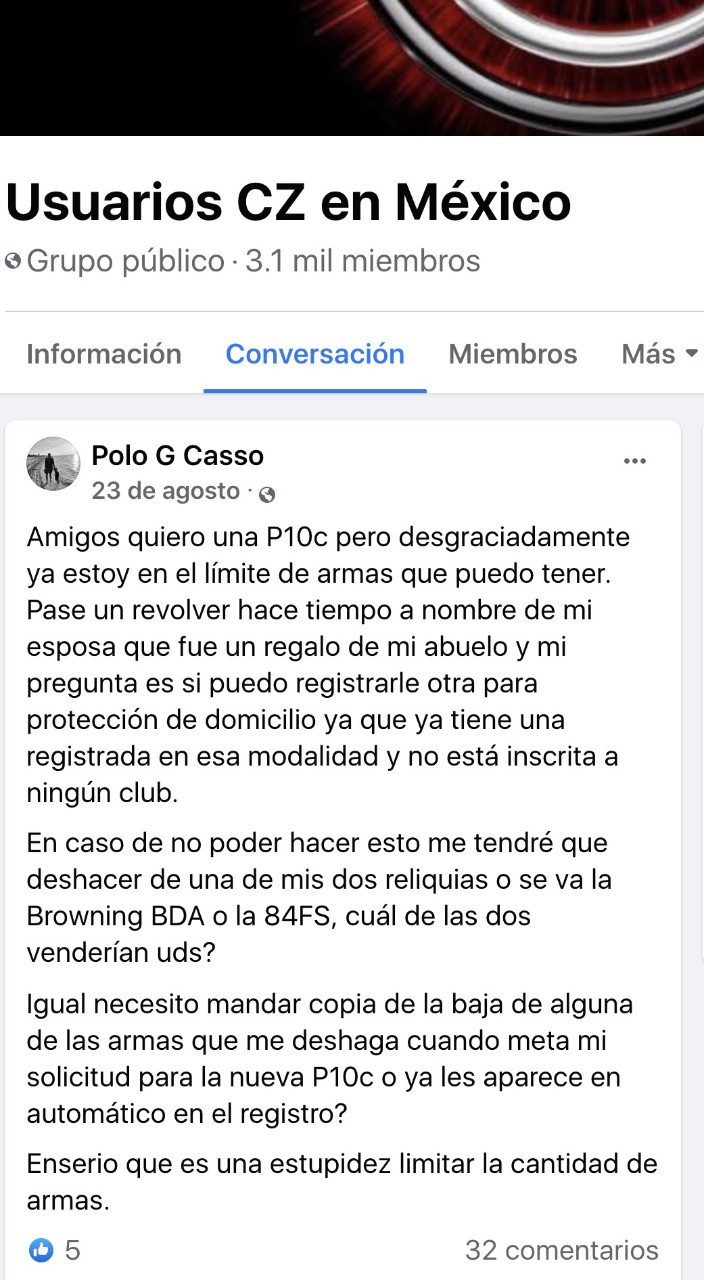This screenshot has width=704, height=1280.
Task: See who liked the post
Action: 54,1250
